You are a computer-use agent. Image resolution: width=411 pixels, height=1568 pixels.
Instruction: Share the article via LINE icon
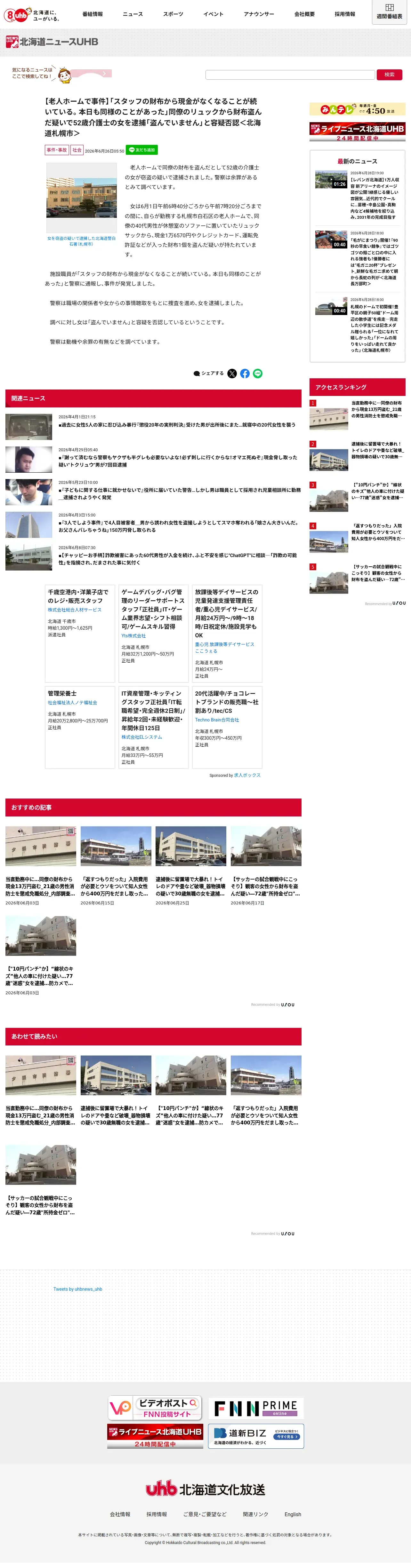pos(258,374)
